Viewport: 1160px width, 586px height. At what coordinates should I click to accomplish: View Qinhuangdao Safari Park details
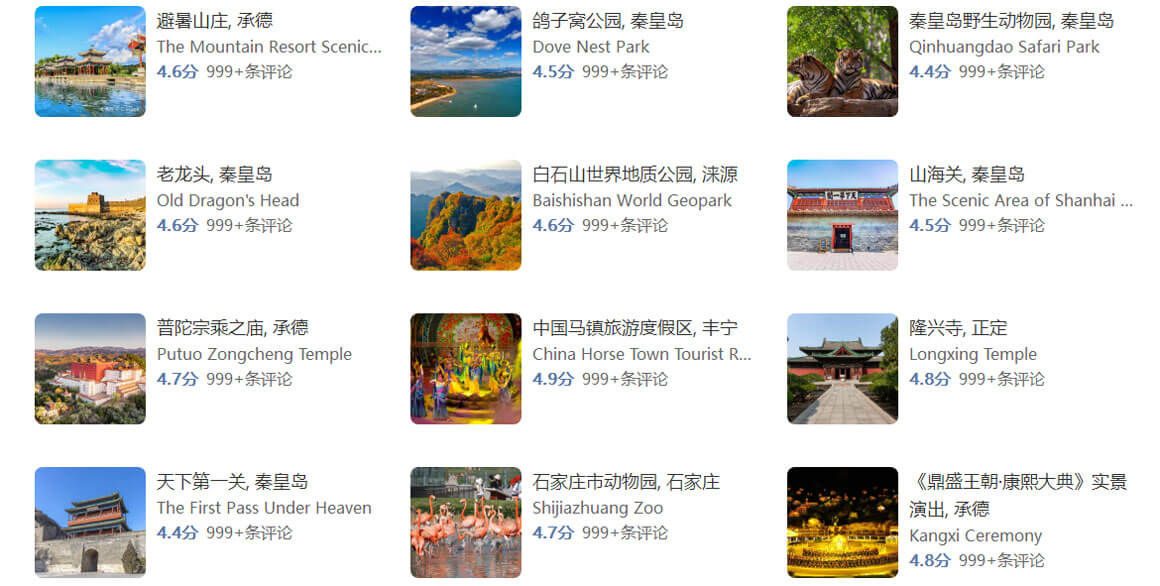1003,46
